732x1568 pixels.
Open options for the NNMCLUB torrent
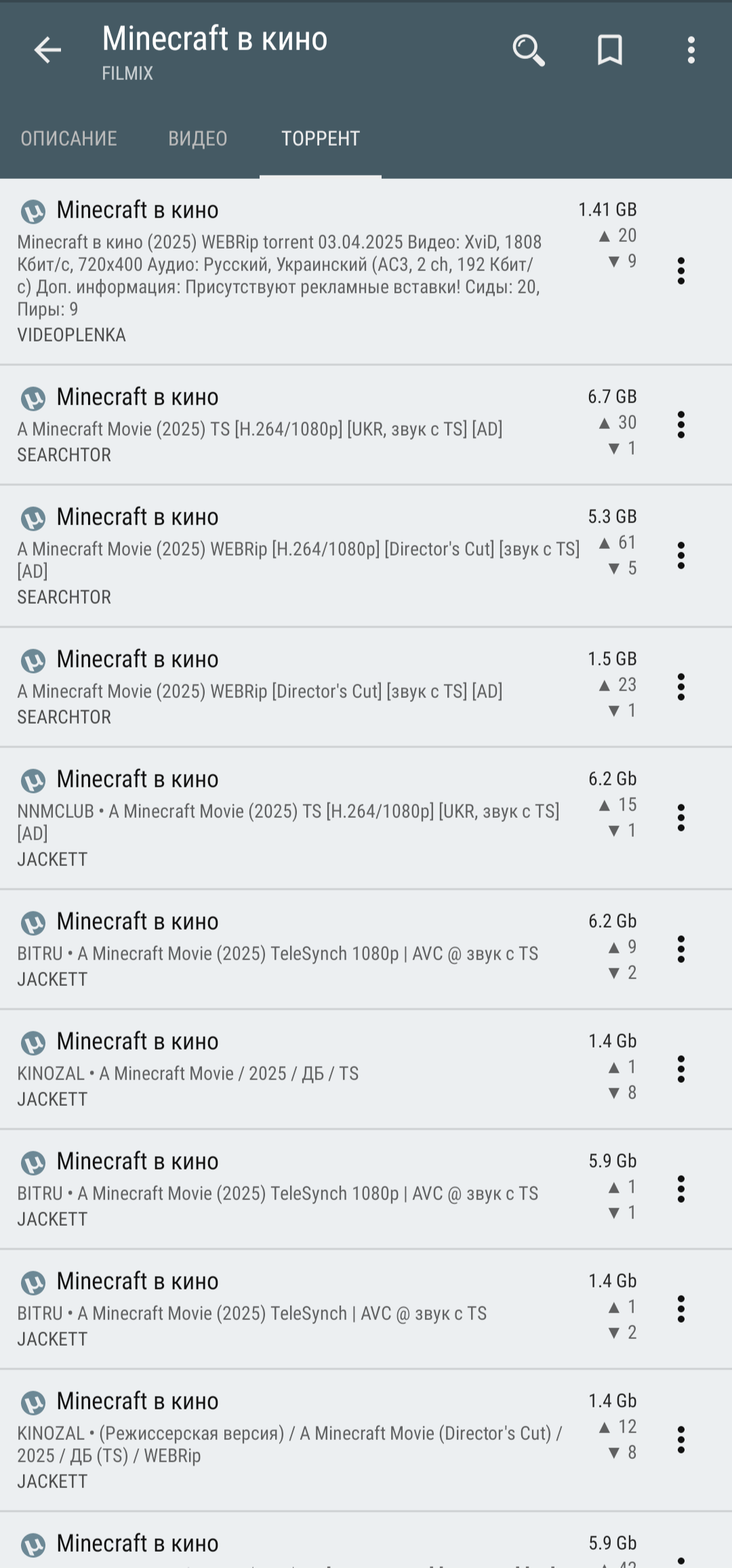(681, 819)
